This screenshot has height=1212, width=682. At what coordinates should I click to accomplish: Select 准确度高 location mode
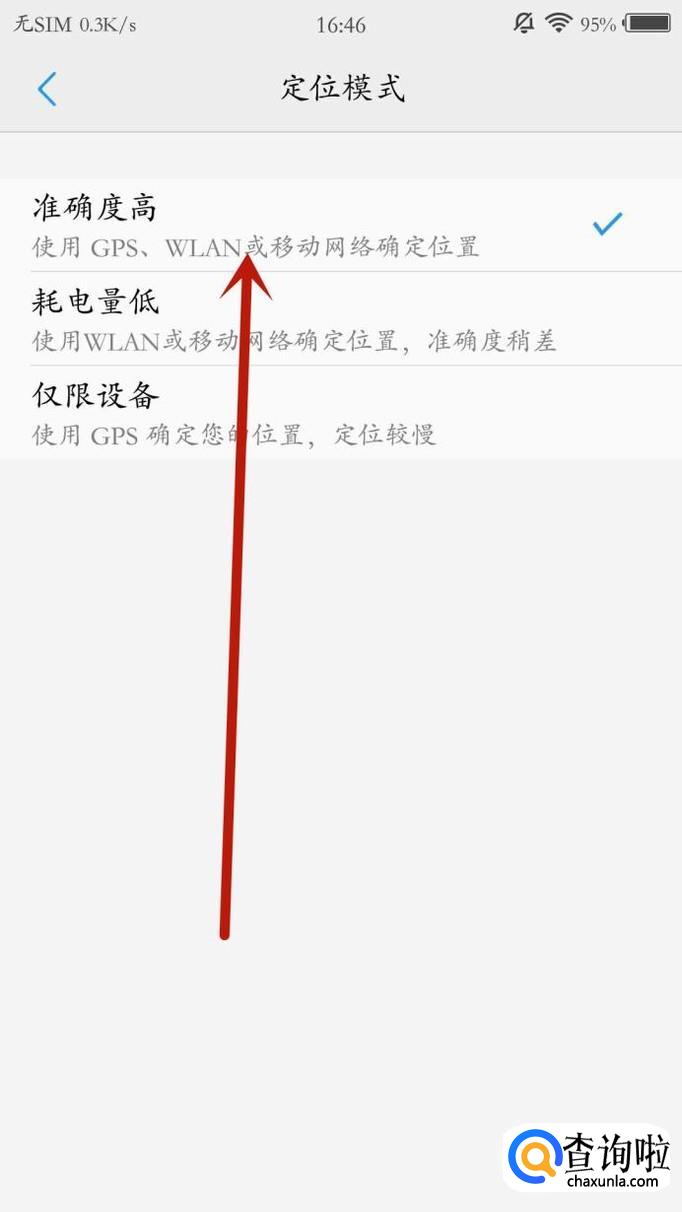300,225
